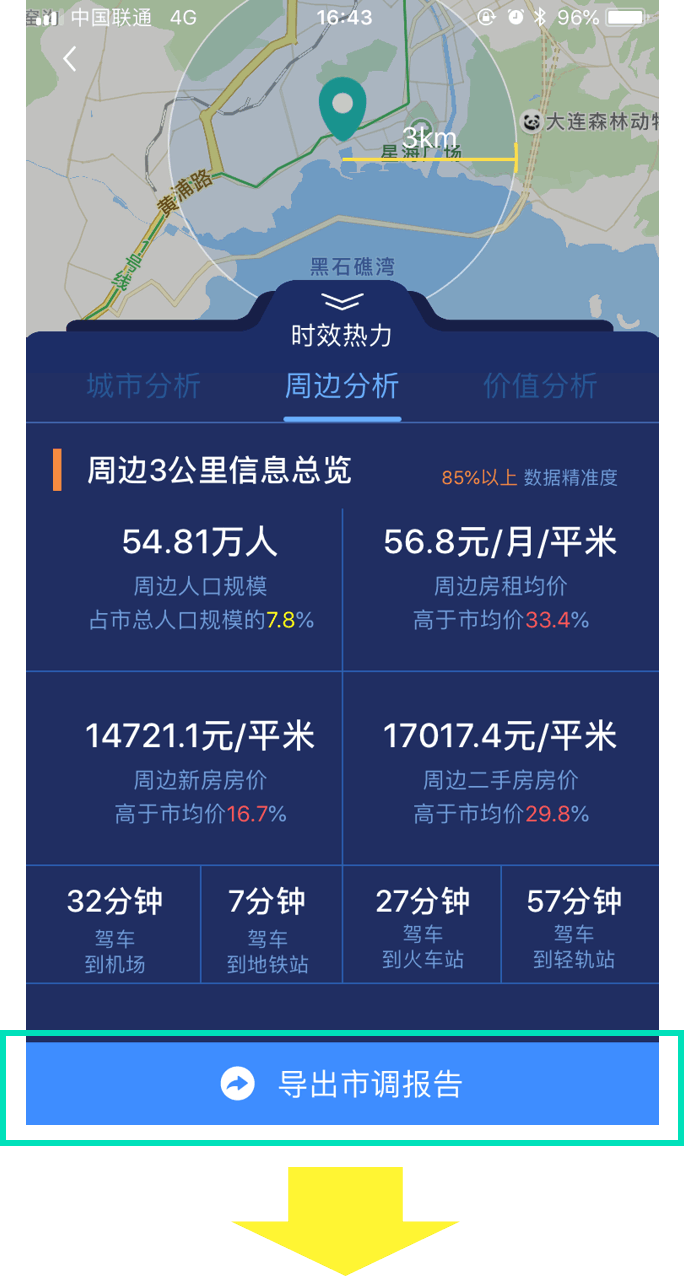Switch to the 城市分析 tab

coord(143,386)
